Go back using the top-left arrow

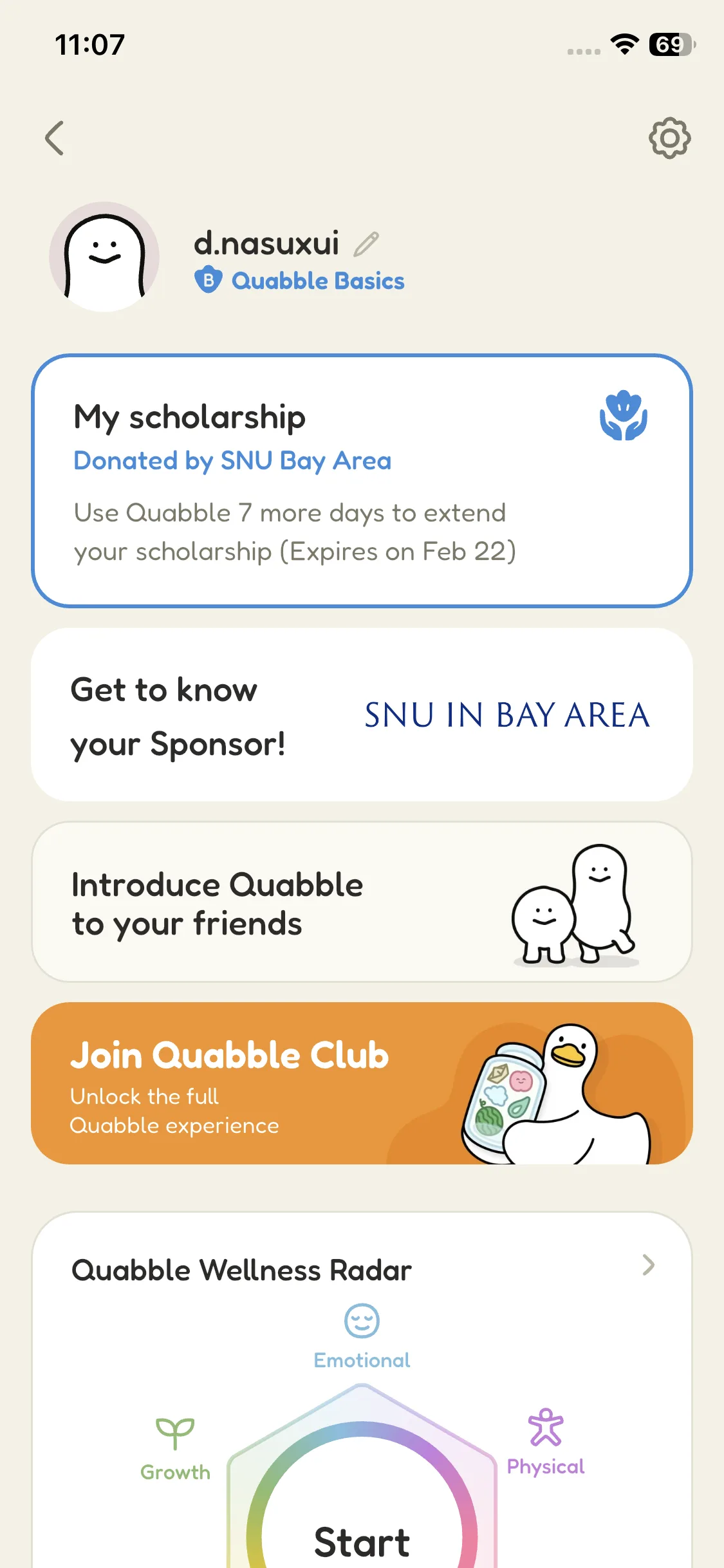click(55, 138)
